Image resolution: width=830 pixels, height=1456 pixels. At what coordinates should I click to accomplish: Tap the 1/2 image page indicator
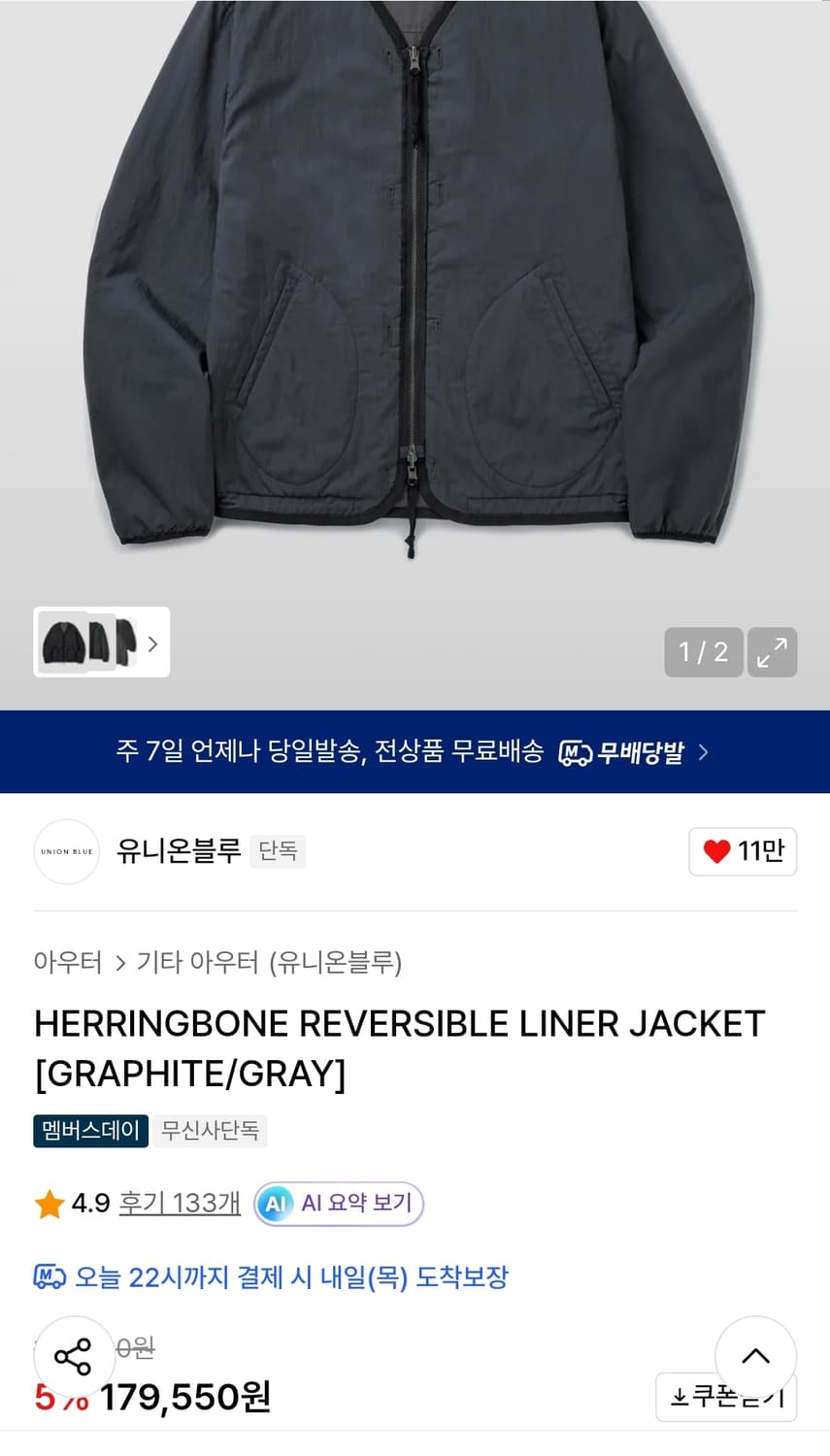coord(703,652)
